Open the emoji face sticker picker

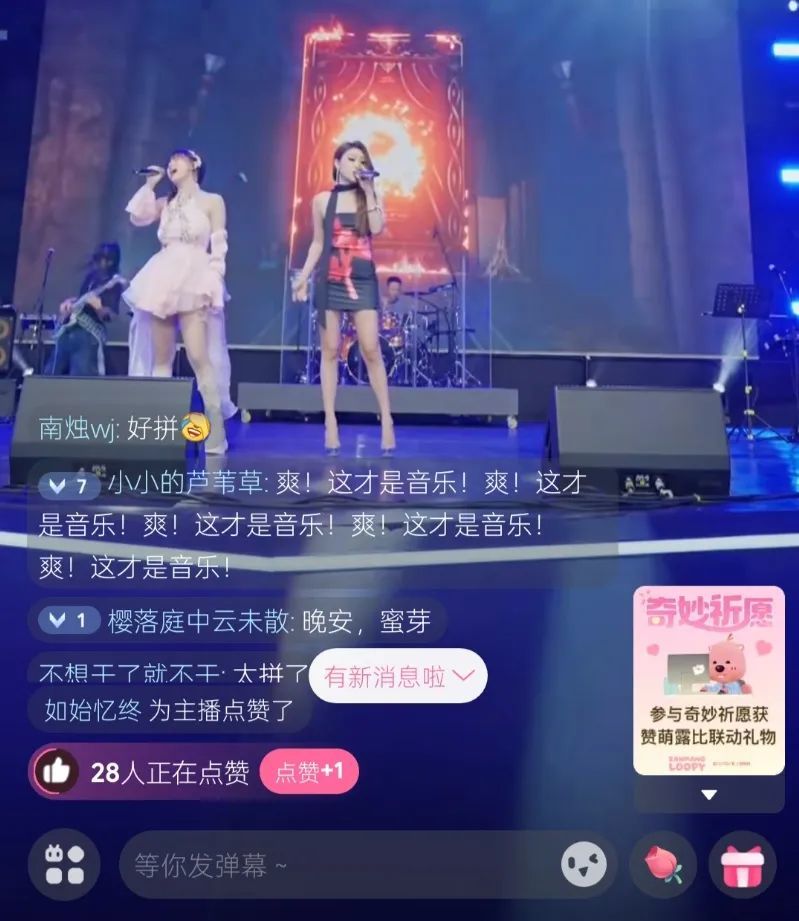pyautogui.click(x=584, y=865)
